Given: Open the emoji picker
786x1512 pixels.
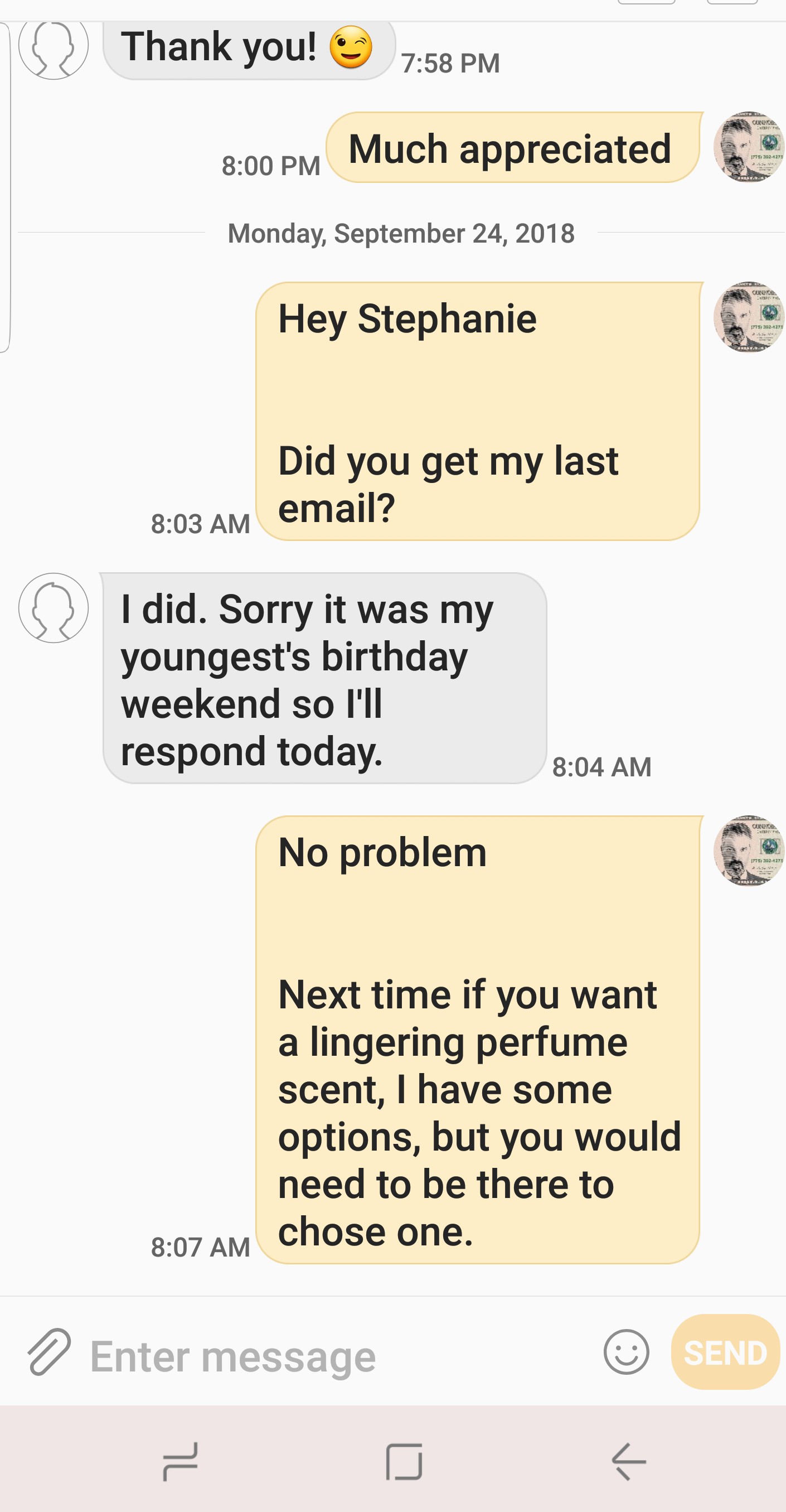Looking at the screenshot, I should click(626, 1352).
